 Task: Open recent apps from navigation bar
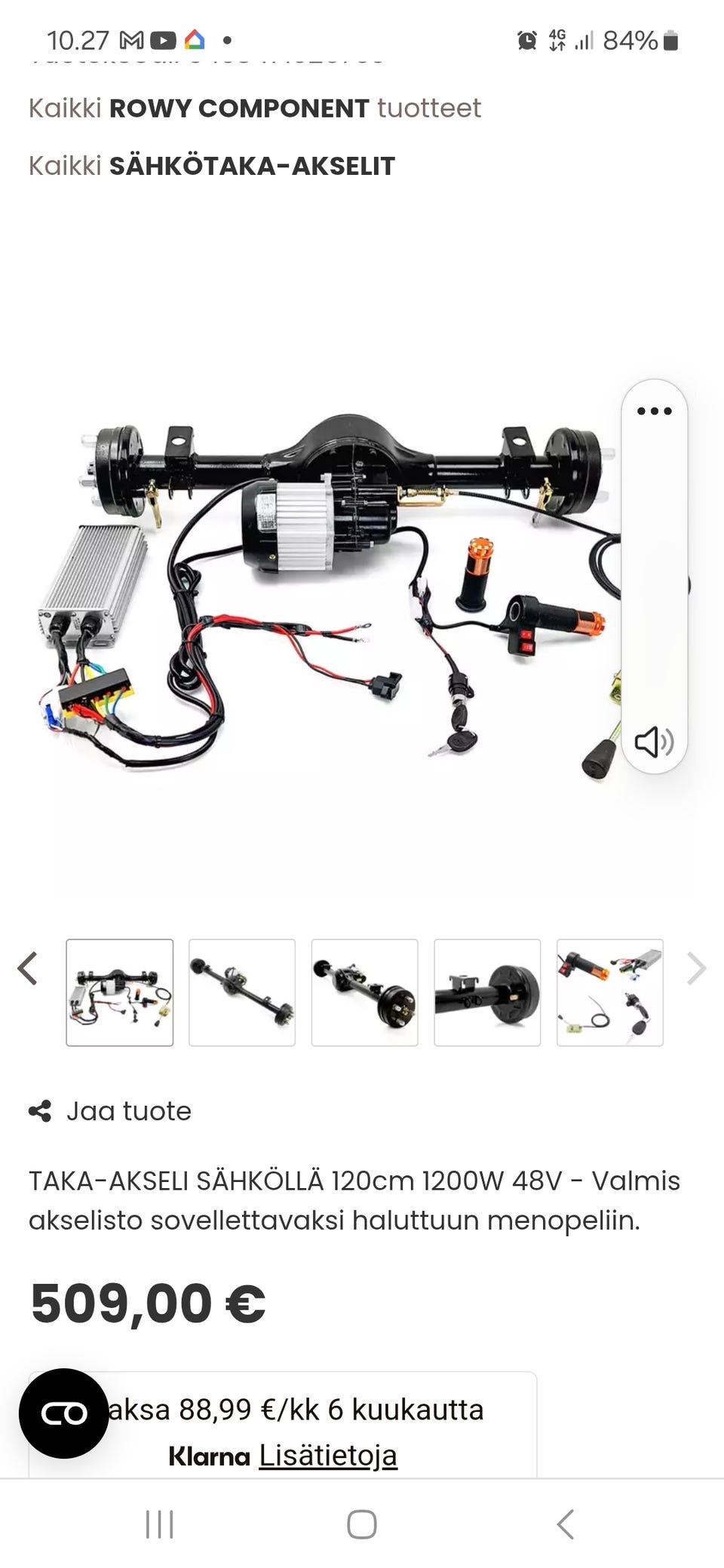pyautogui.click(x=159, y=1524)
